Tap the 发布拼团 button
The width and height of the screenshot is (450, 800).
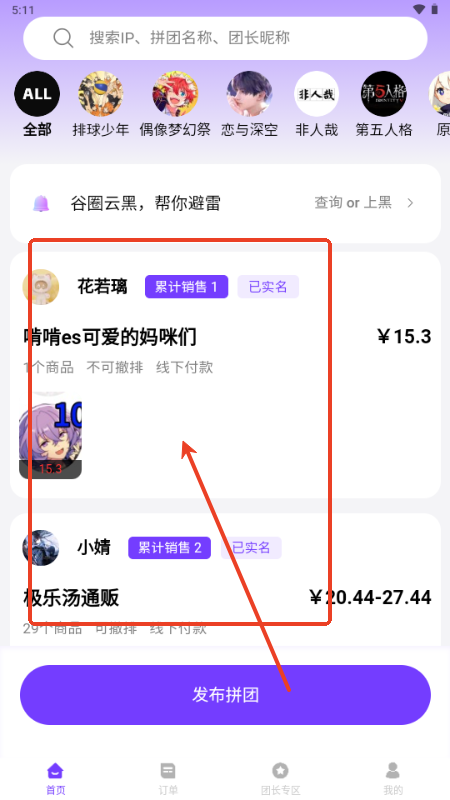click(225, 695)
